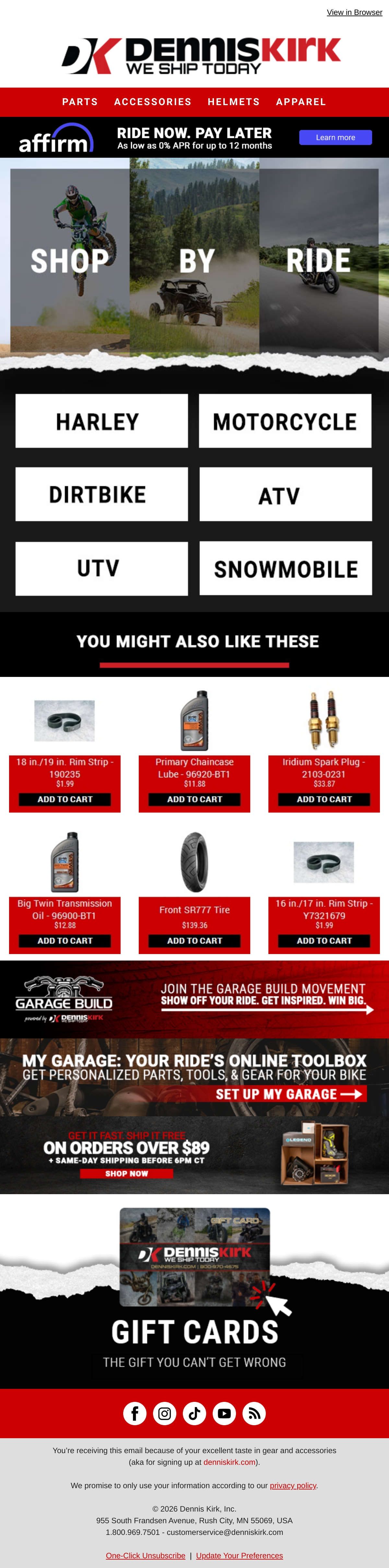Open the Garage Build movement banner
The width and height of the screenshot is (389, 1568).
(194, 999)
